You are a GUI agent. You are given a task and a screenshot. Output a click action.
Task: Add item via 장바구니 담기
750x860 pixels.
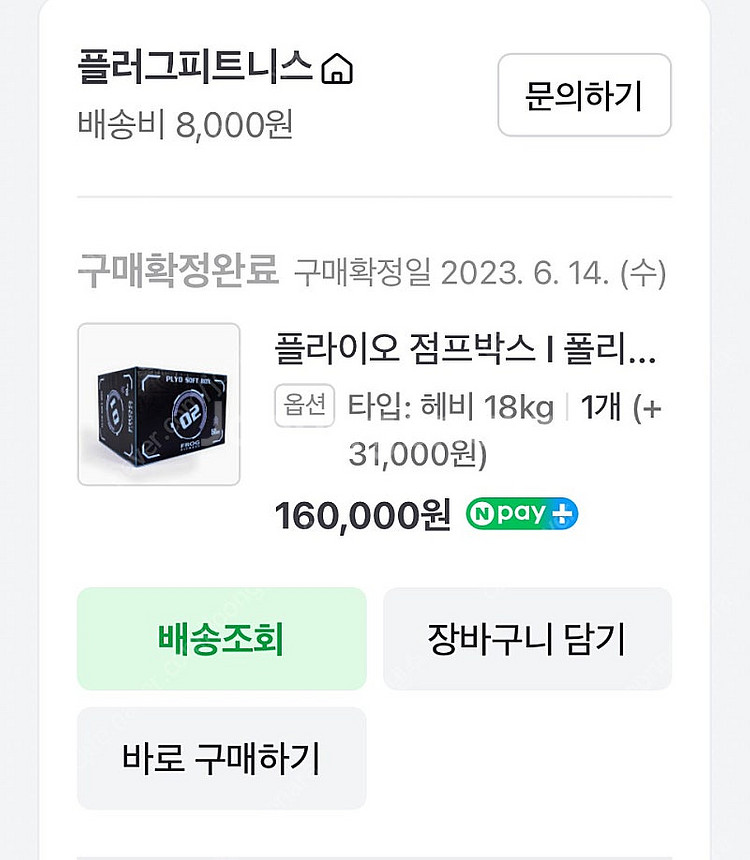(527, 639)
